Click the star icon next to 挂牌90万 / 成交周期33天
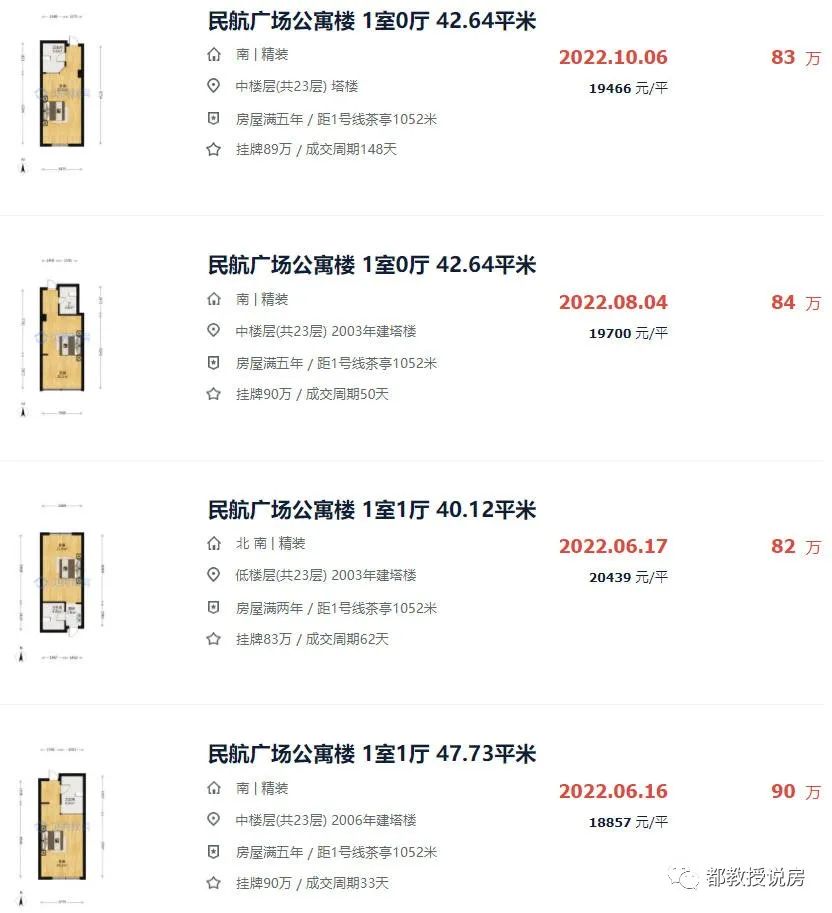The image size is (832, 913). click(x=213, y=883)
